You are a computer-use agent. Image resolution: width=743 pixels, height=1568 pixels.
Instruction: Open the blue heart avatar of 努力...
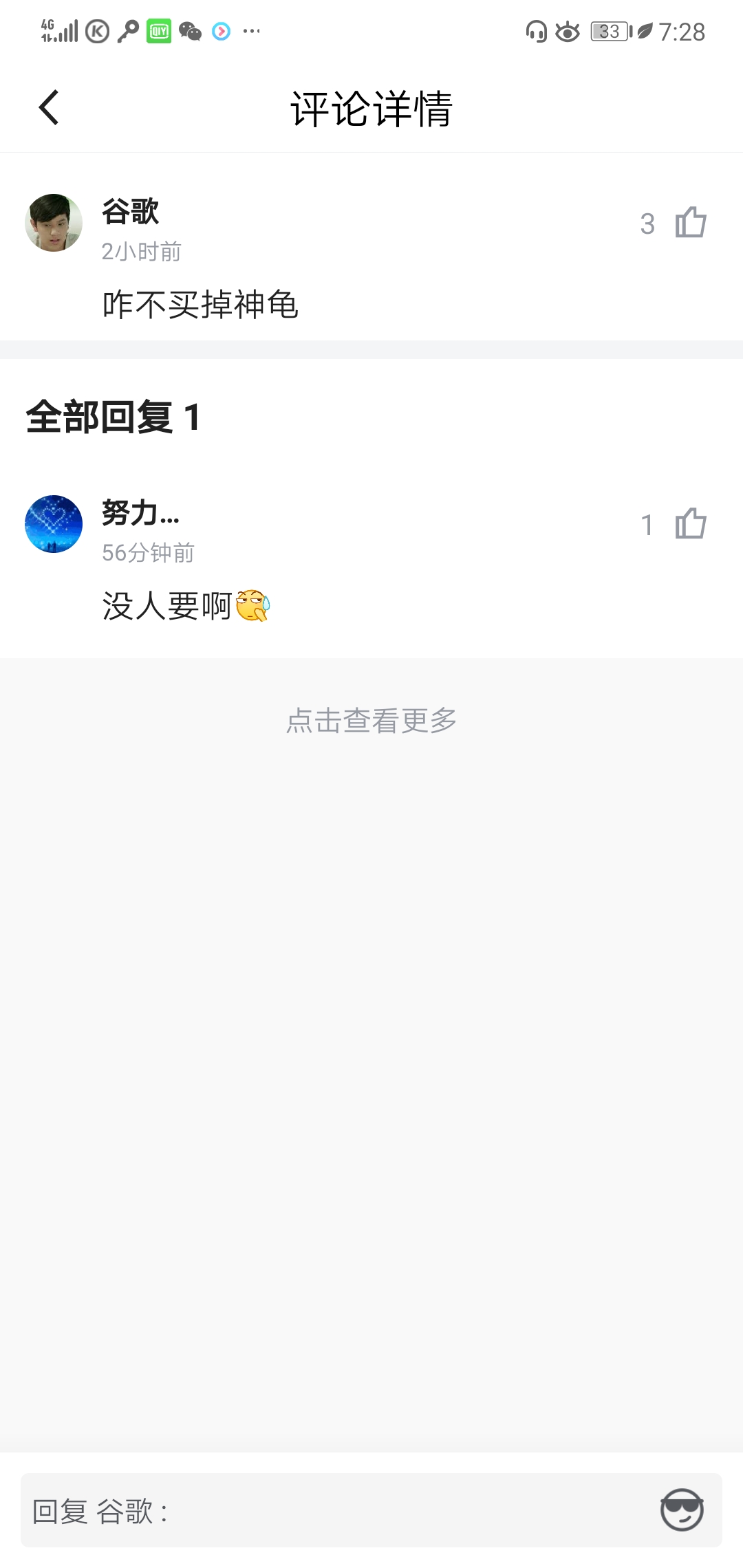coord(54,524)
